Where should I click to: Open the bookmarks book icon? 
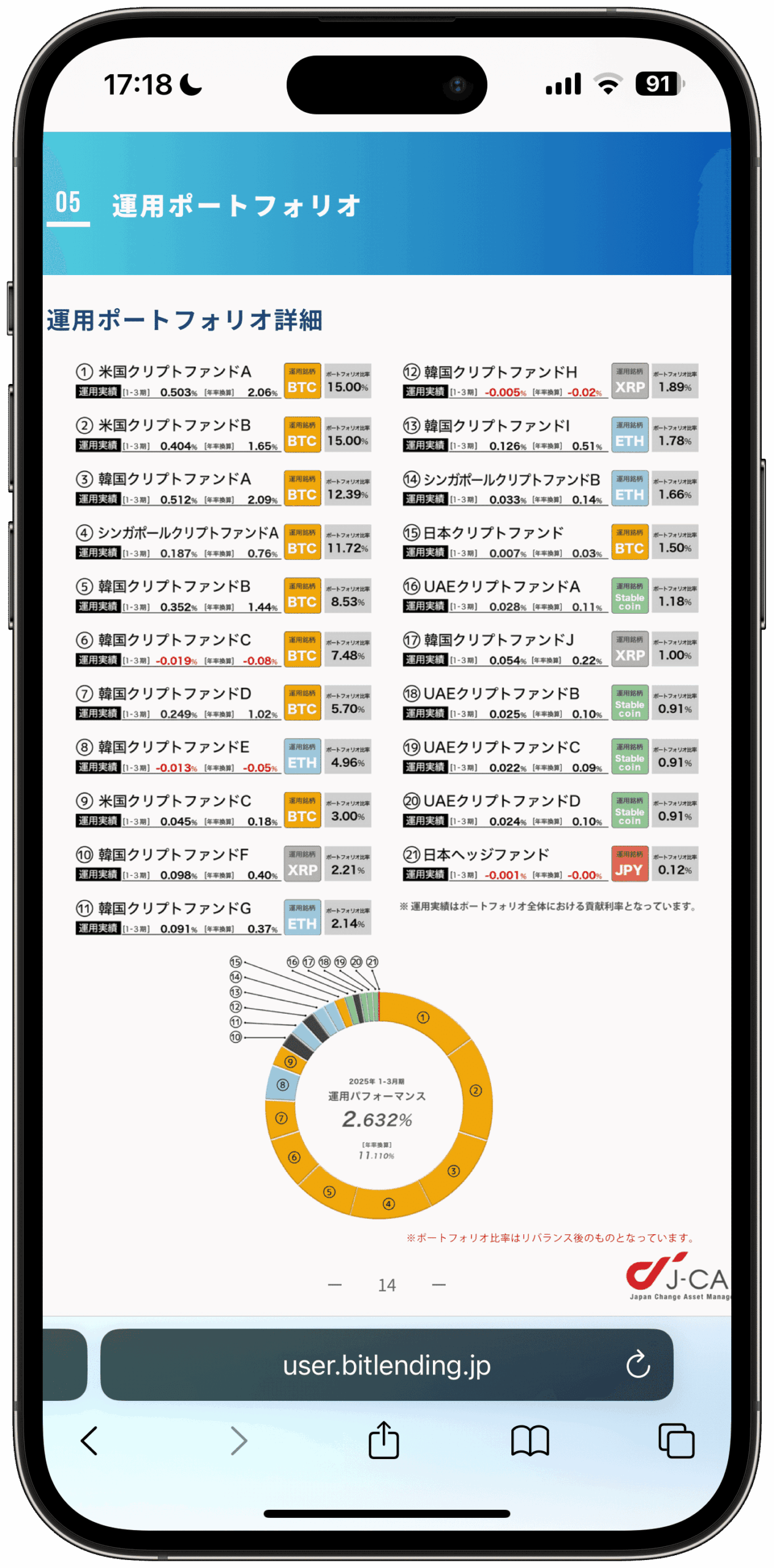[530, 1441]
